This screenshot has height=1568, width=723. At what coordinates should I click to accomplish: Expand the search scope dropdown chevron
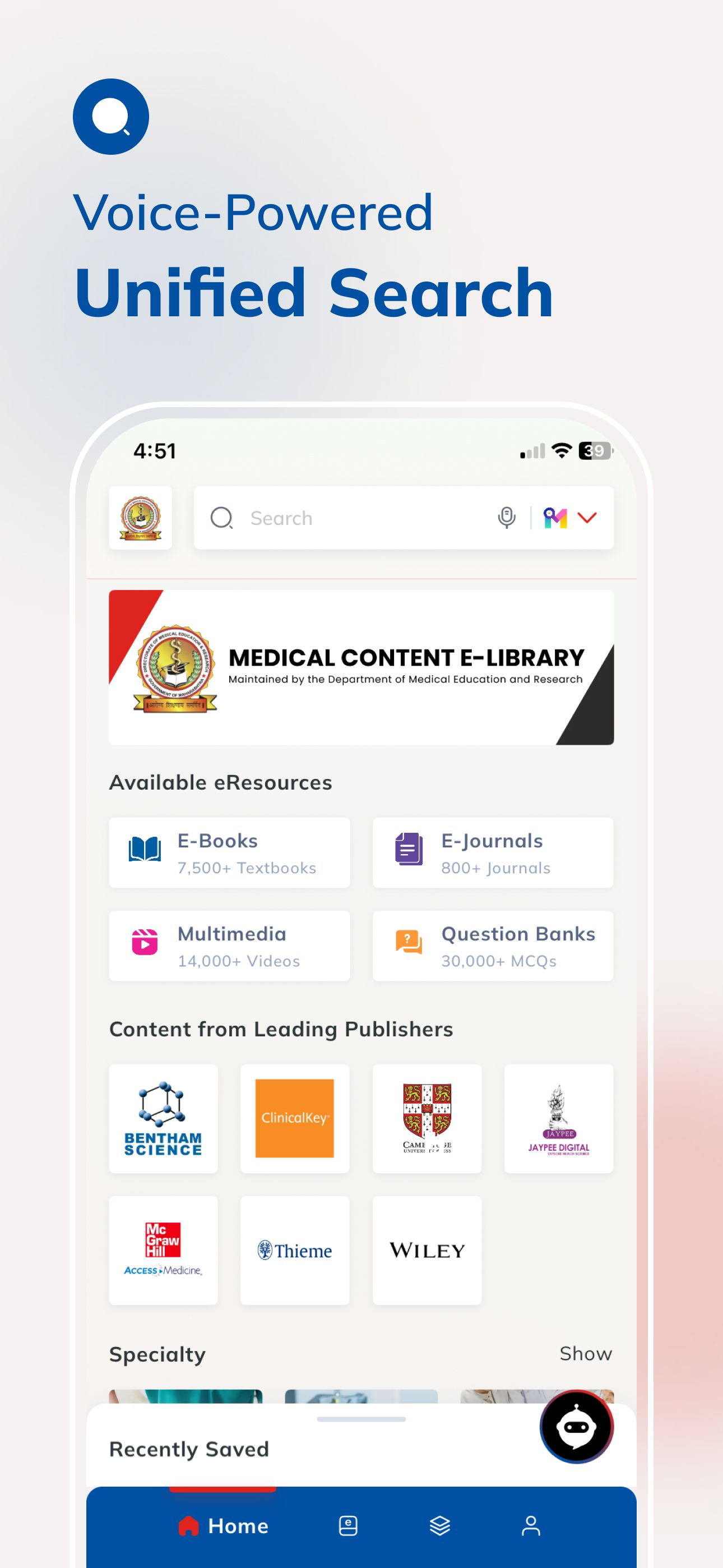click(586, 518)
